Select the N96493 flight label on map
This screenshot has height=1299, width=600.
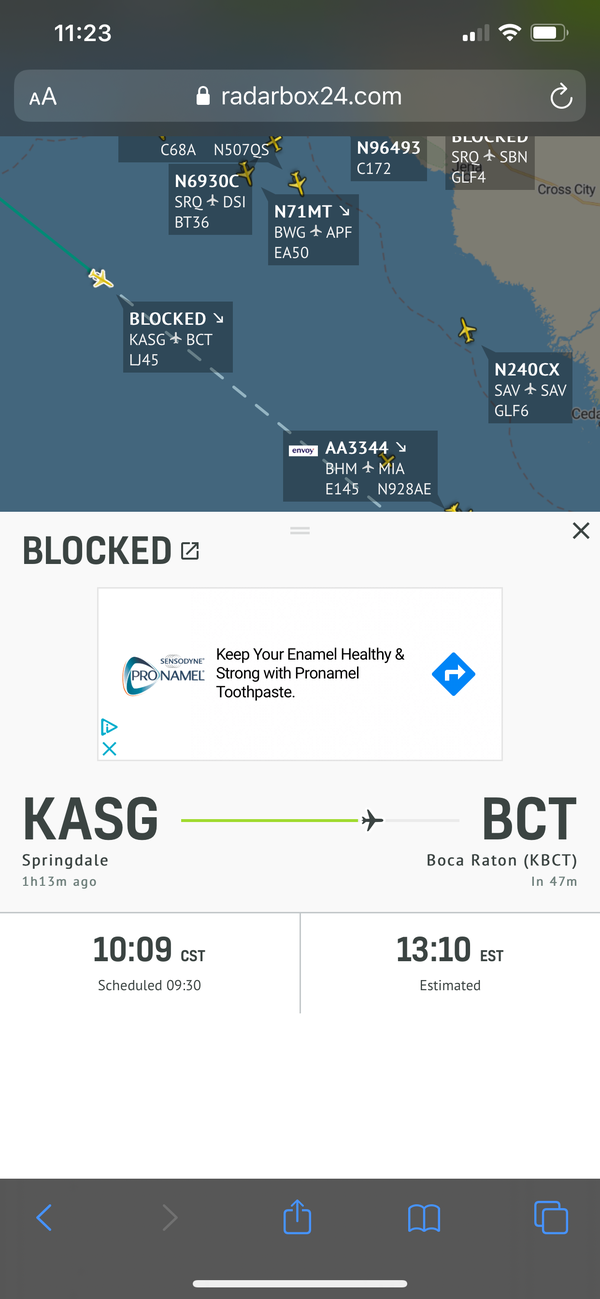pyautogui.click(x=390, y=157)
